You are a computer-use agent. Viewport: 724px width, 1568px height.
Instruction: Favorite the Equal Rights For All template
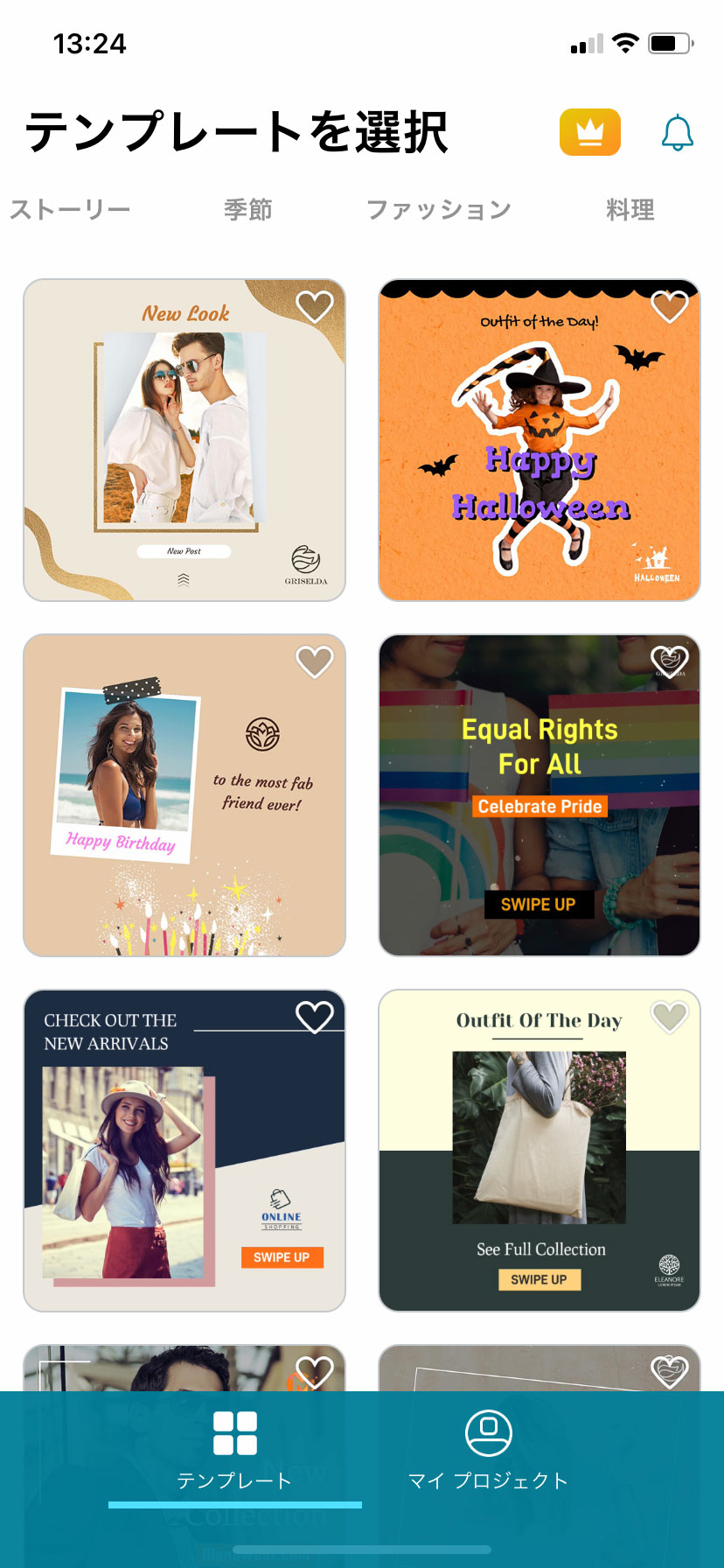pyautogui.click(x=670, y=661)
